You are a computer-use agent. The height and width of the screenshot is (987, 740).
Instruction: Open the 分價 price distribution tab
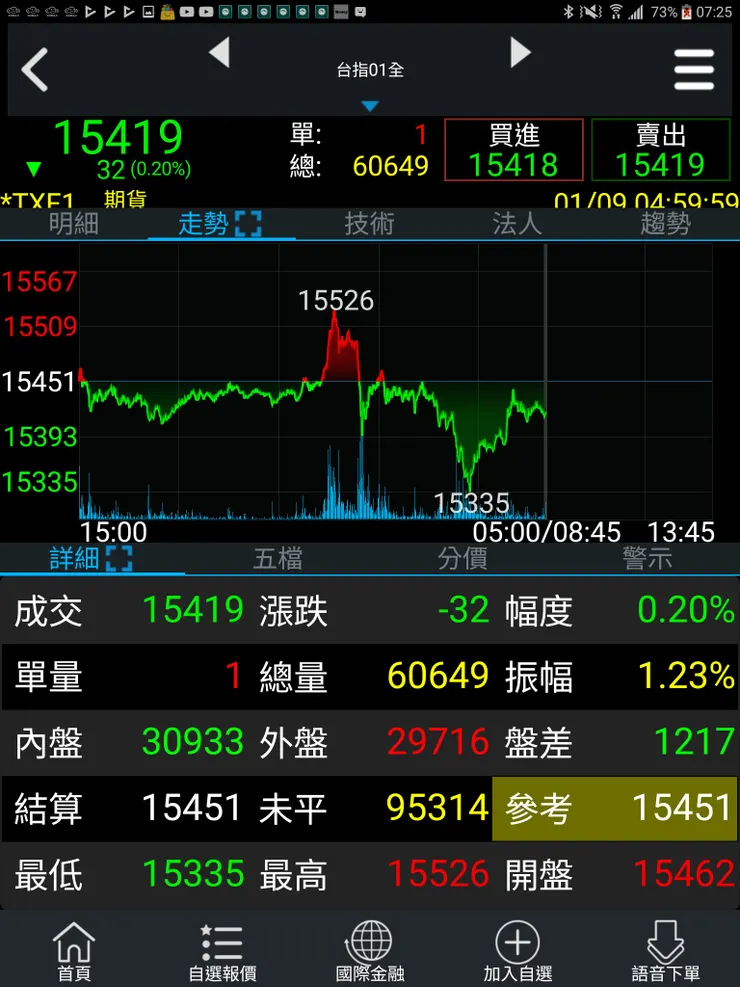click(x=462, y=558)
